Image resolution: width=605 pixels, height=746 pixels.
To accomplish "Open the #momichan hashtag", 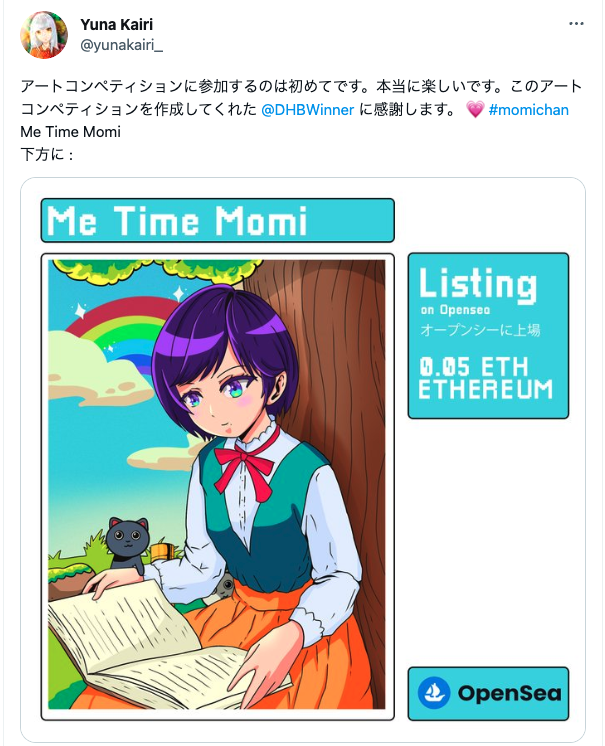I will point(528,109).
